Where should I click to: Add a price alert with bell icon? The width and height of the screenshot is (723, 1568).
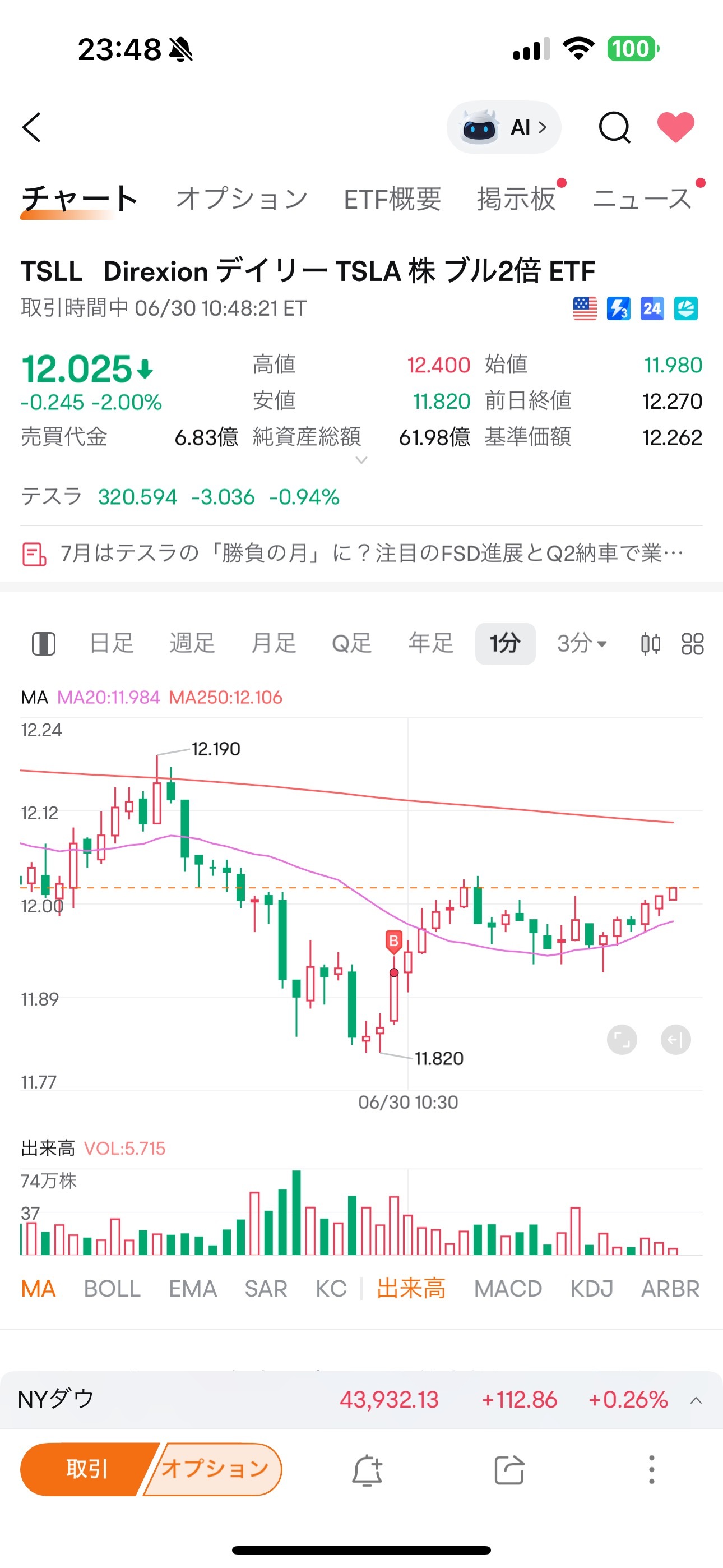click(367, 1470)
